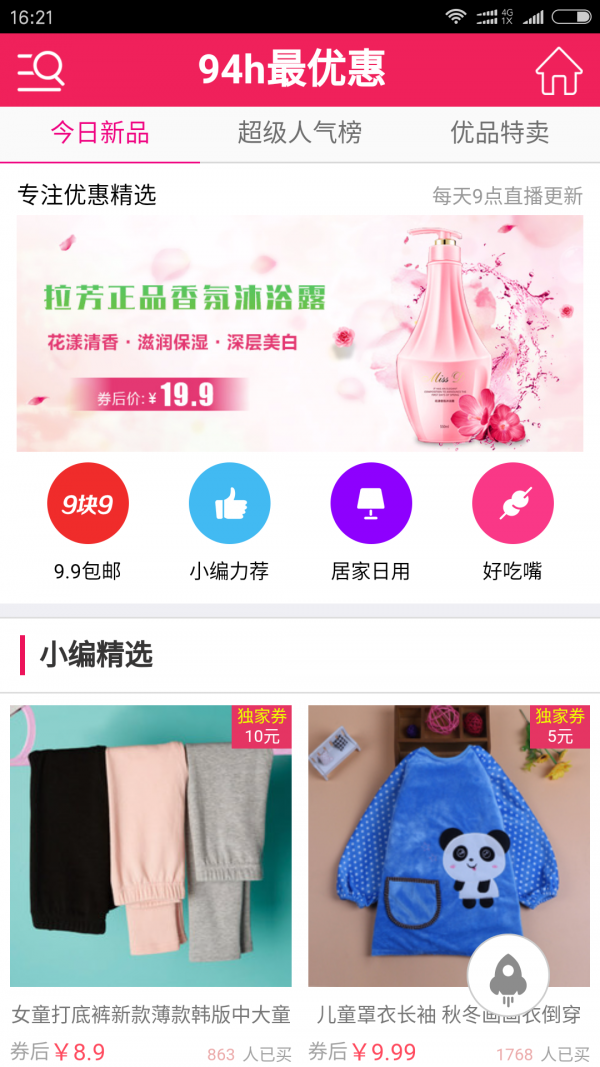Open the search menu icon
Image resolution: width=600 pixels, height=1067 pixels.
(41, 70)
